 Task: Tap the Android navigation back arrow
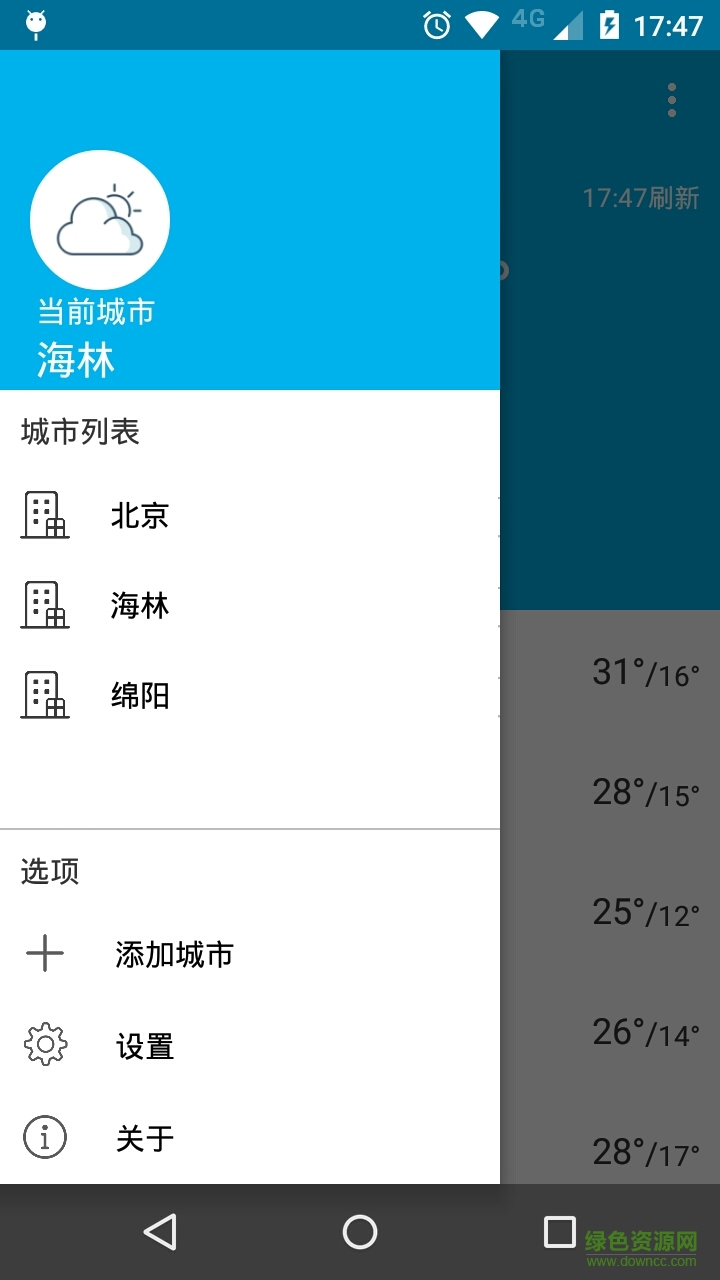click(x=162, y=1232)
